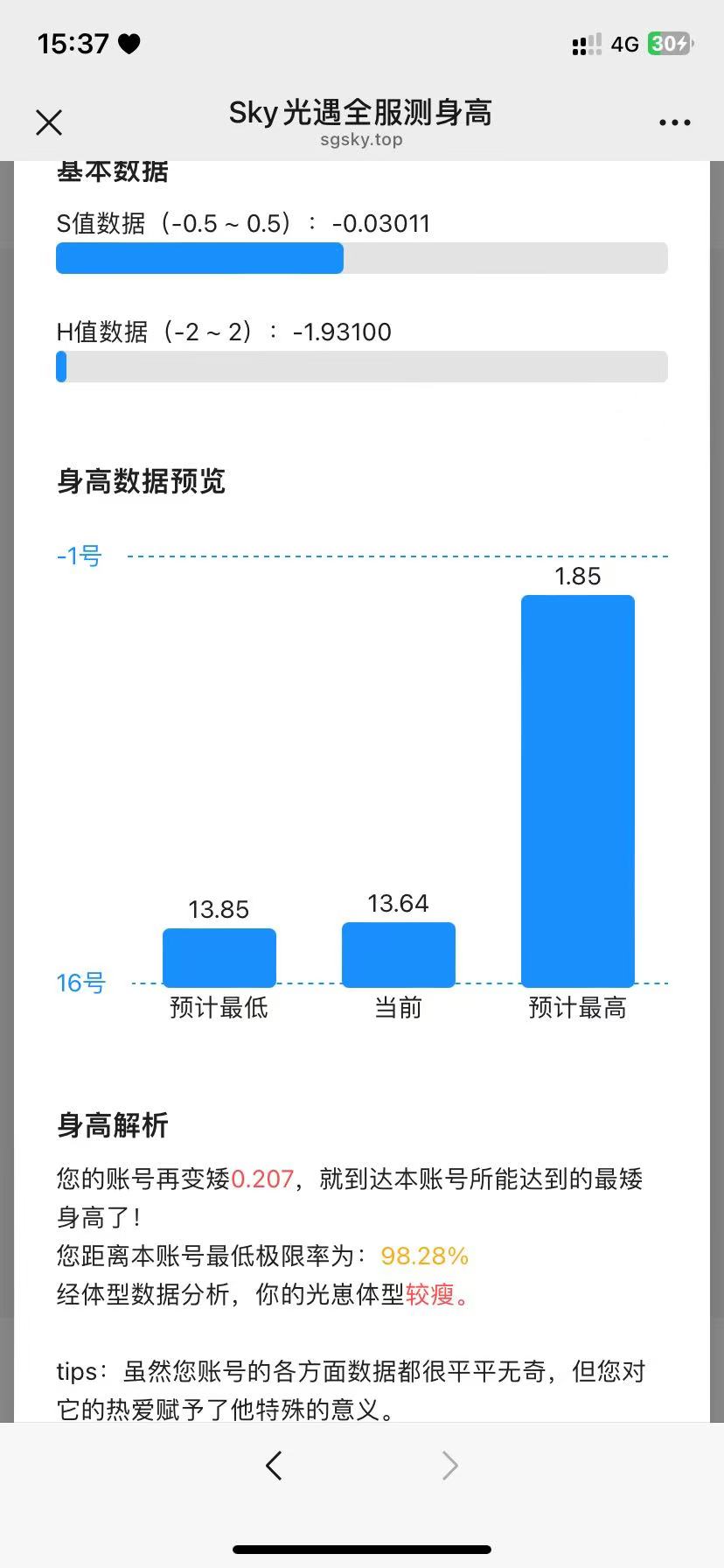724x1568 pixels.
Task: Go back to the previous web page
Action: (x=274, y=1465)
